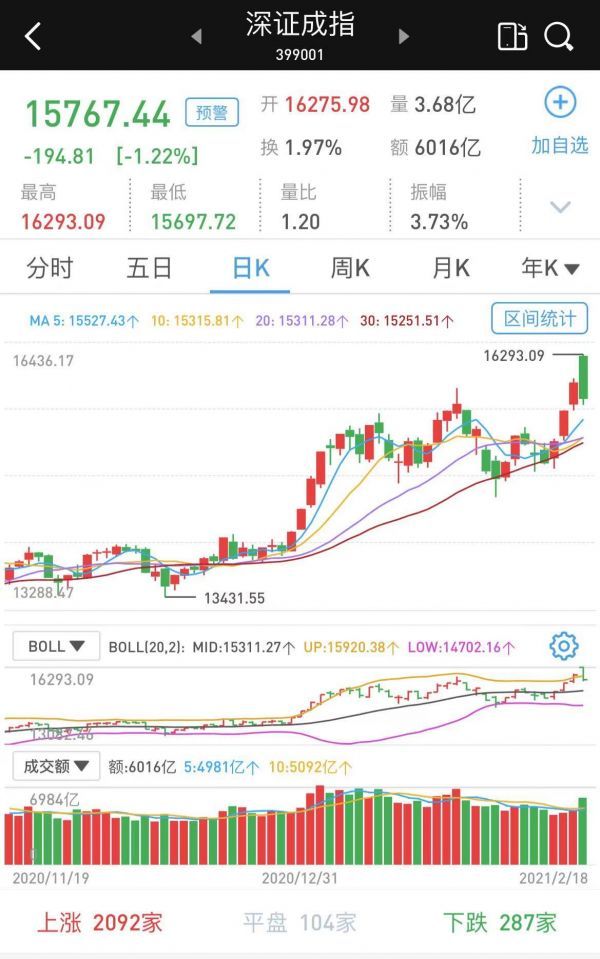Expand more quote details chevron
This screenshot has width=600, height=959.
(560, 207)
